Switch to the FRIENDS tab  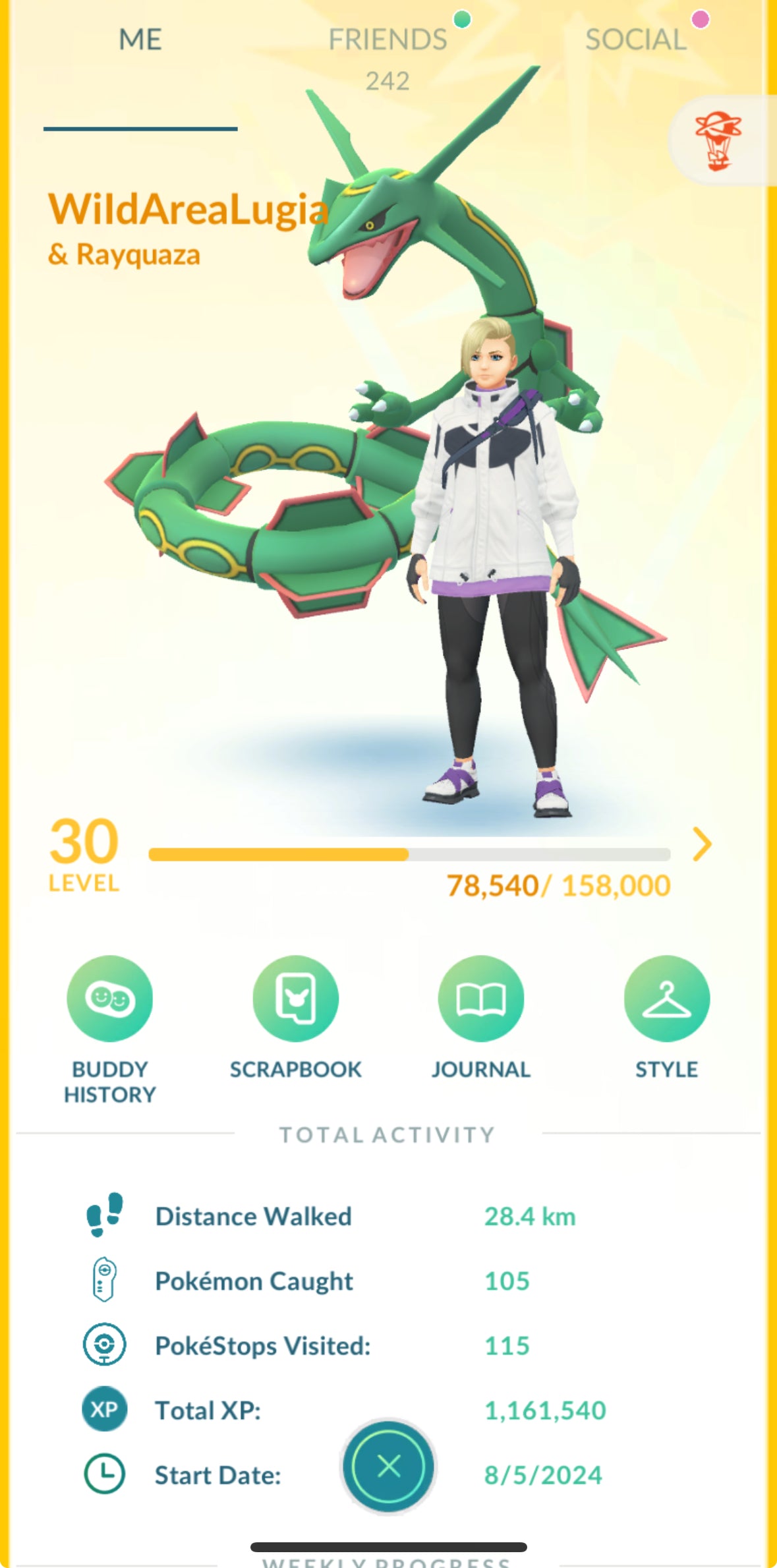pyautogui.click(x=388, y=38)
